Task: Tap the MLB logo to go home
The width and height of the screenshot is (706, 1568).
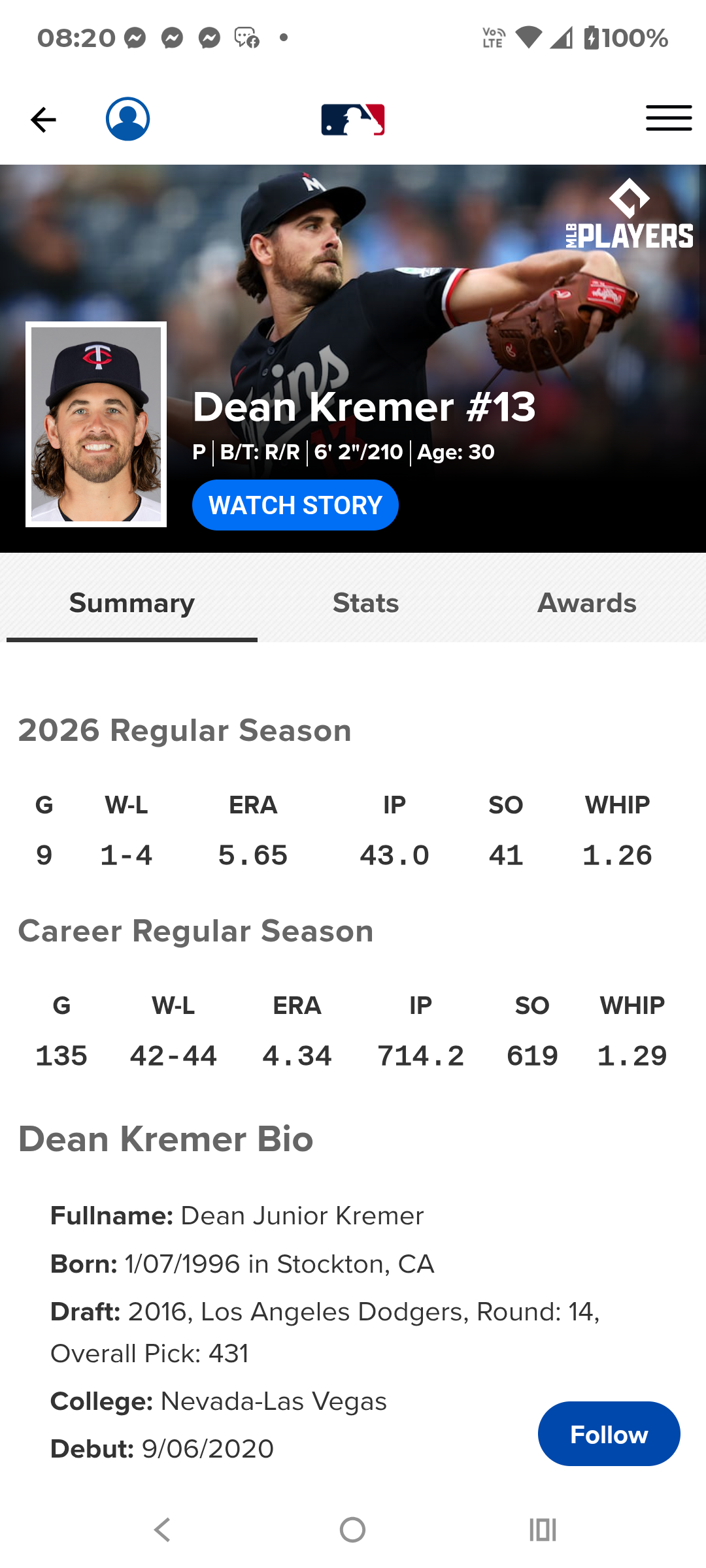Action: 353,120
